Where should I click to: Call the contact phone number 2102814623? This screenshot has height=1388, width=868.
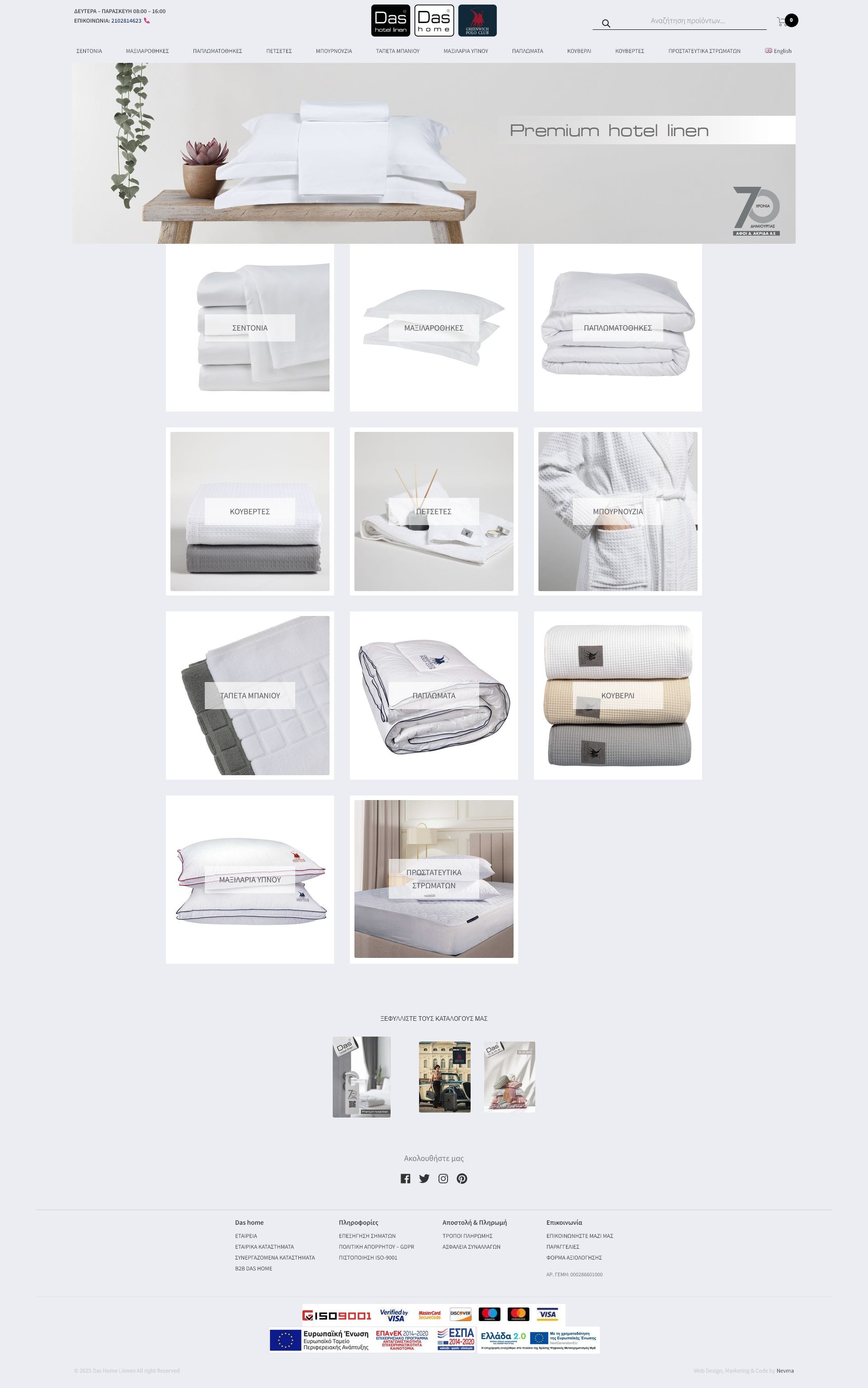(x=126, y=21)
